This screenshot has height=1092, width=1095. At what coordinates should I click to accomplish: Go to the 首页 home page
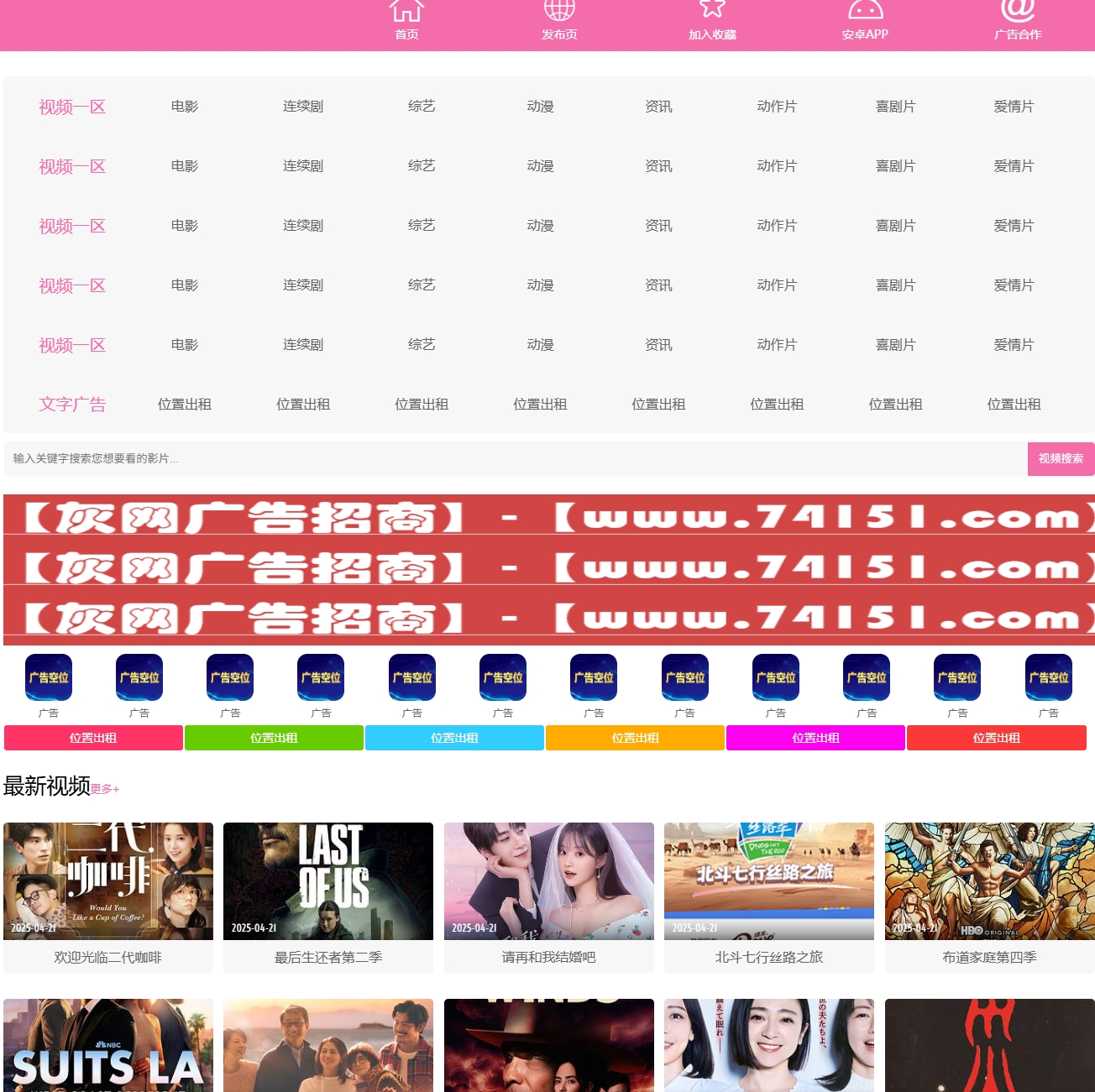(x=406, y=20)
